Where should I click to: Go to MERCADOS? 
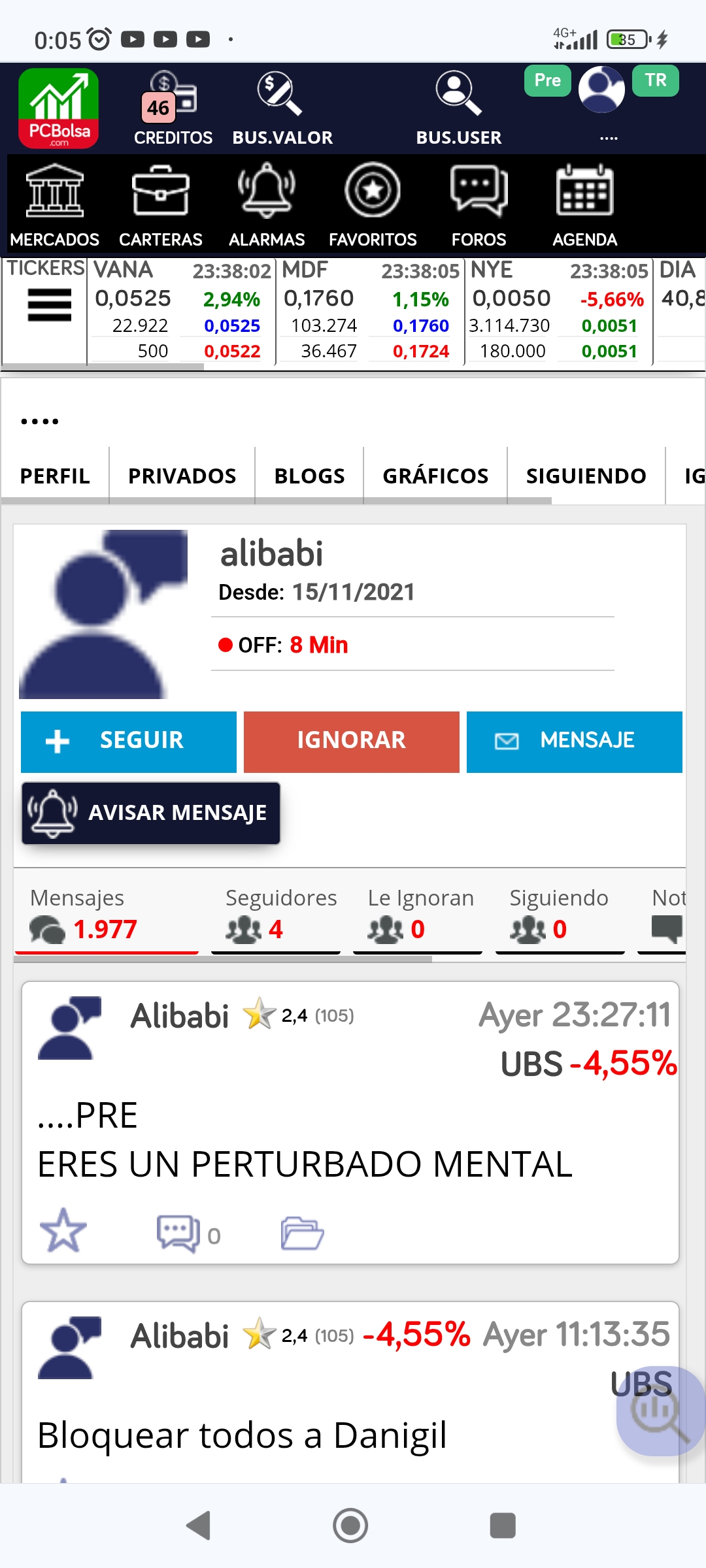55,205
